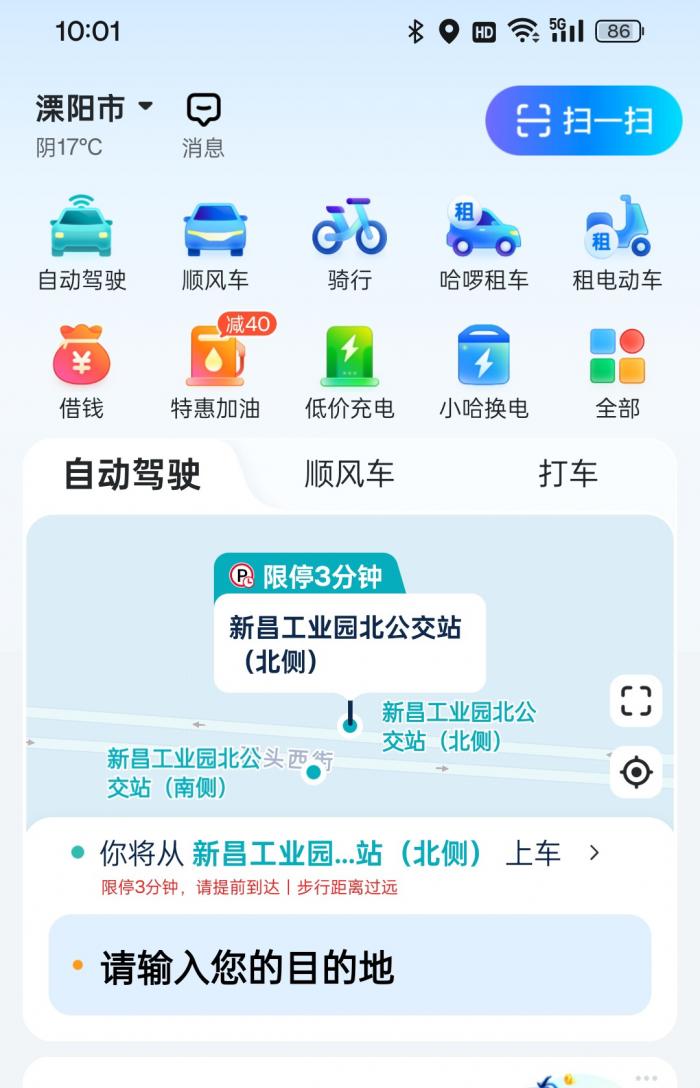Open 小哈换电 battery swap
Image resolution: width=700 pixels, height=1088 pixels.
pyautogui.click(x=483, y=371)
